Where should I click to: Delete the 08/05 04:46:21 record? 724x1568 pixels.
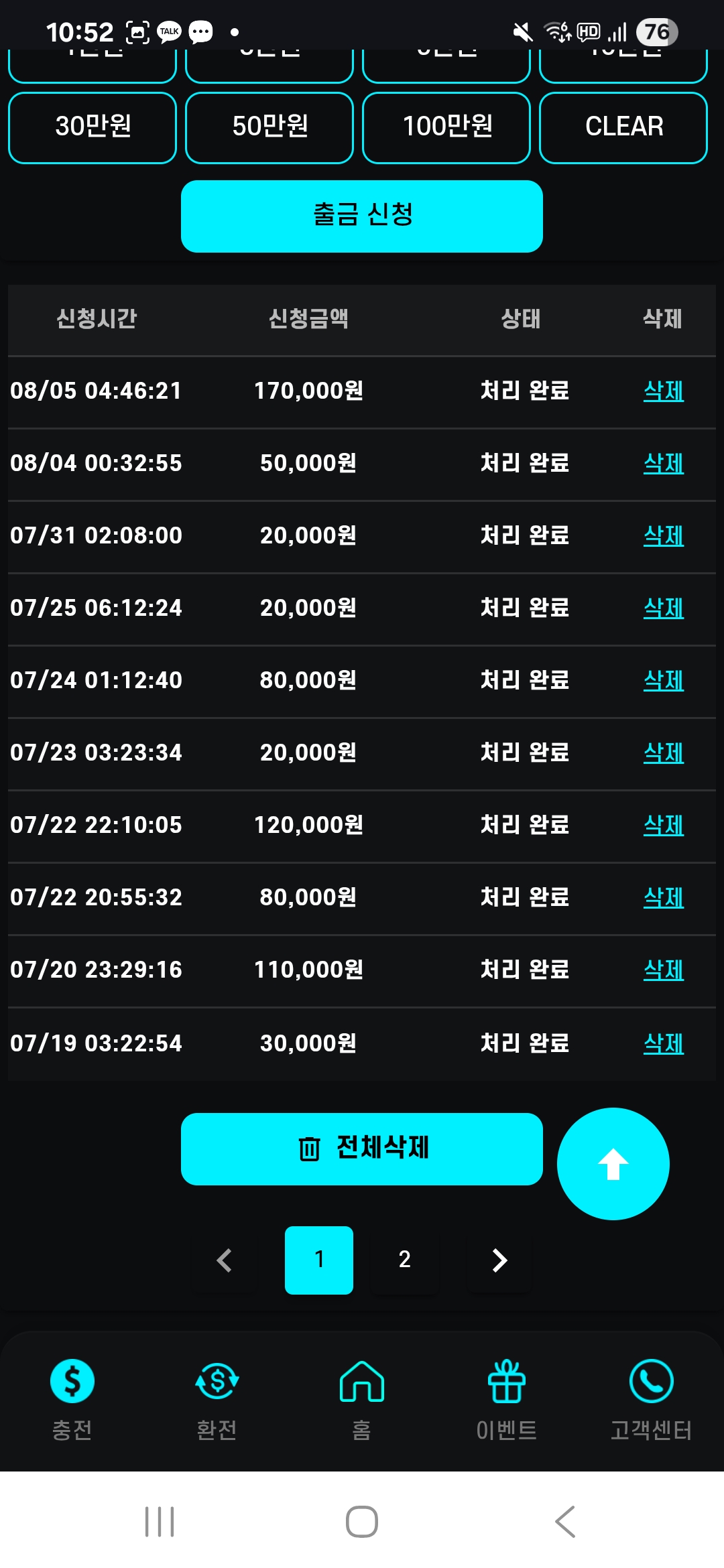coord(663,391)
